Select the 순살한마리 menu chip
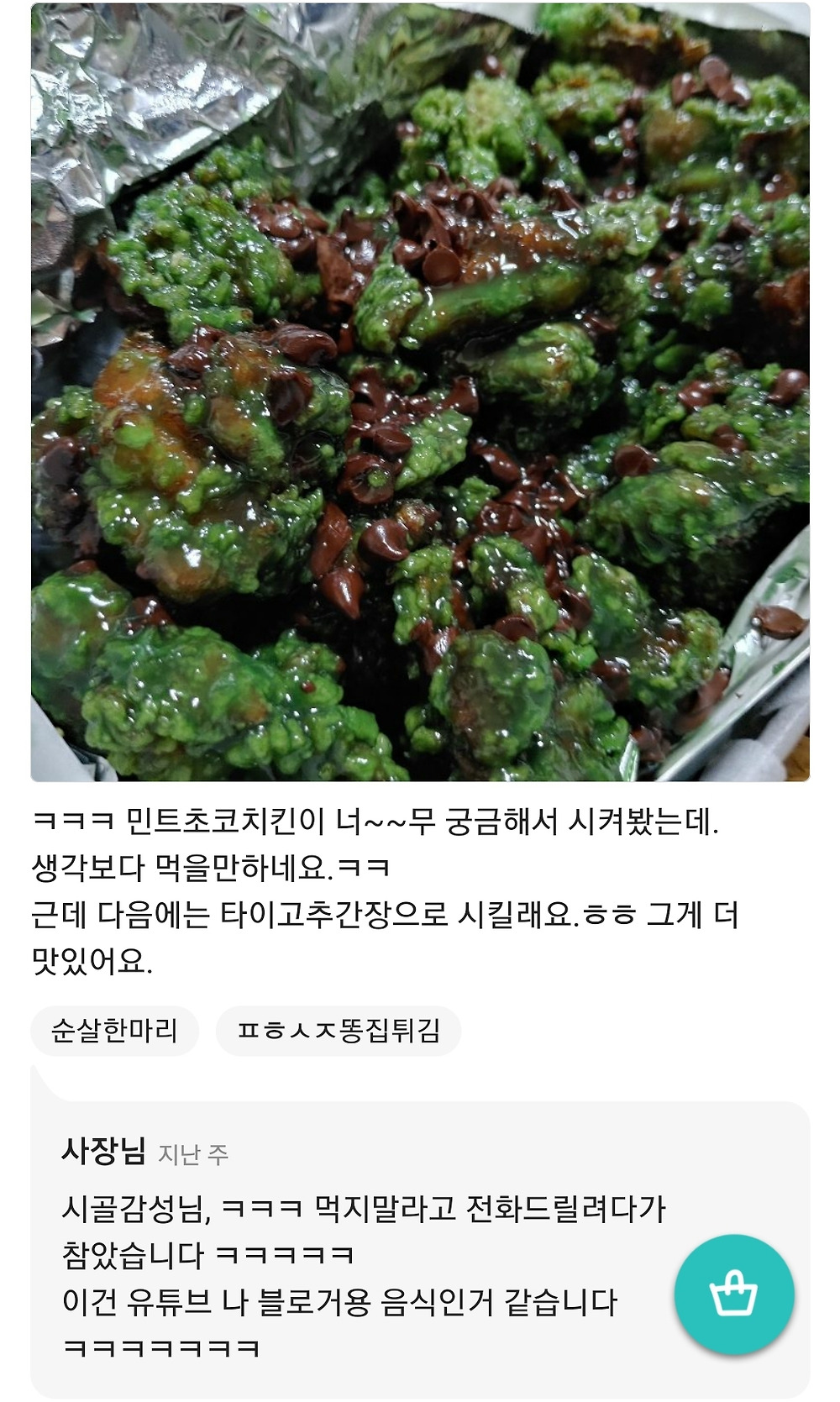840x1402 pixels. tap(115, 1030)
